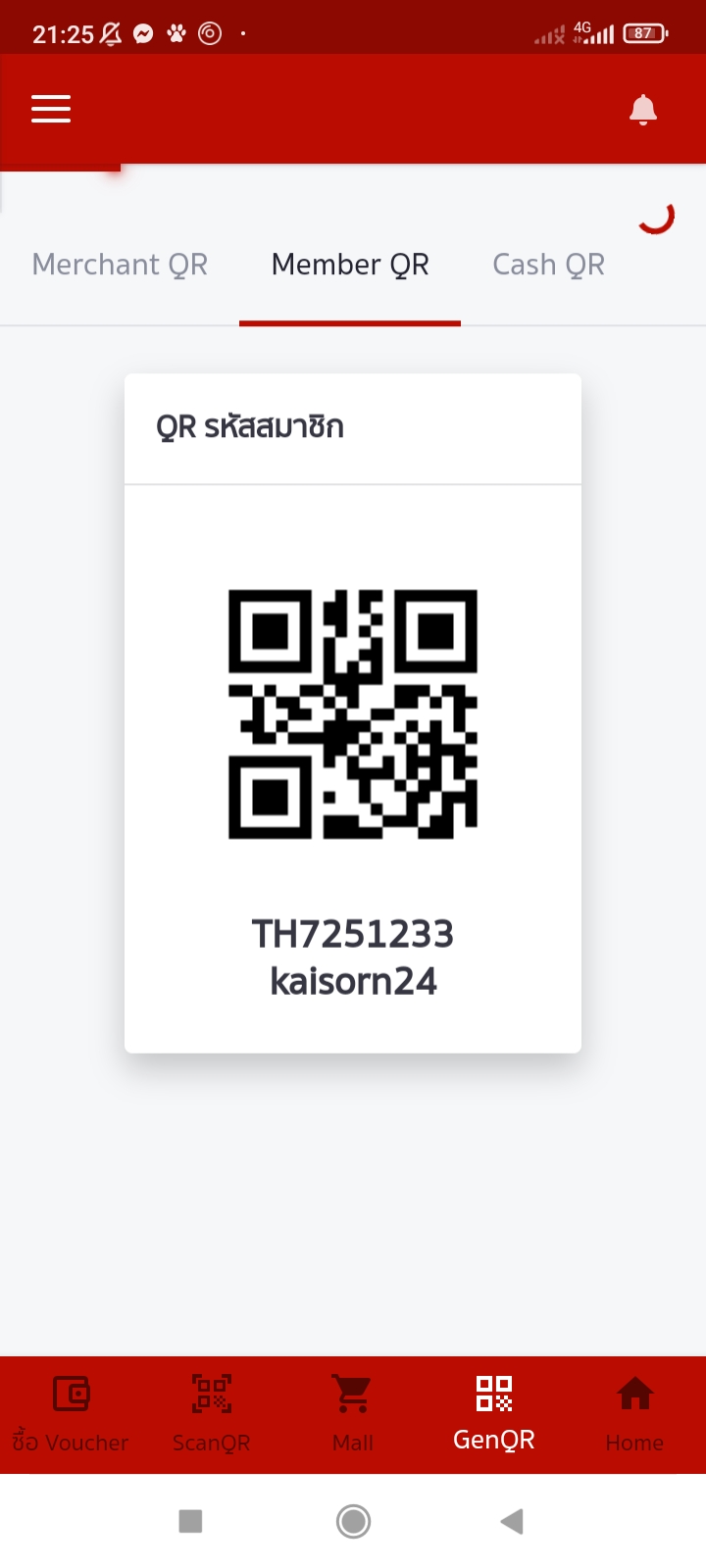Open the Mall tab
The height and width of the screenshot is (1568, 706).
click(353, 1415)
